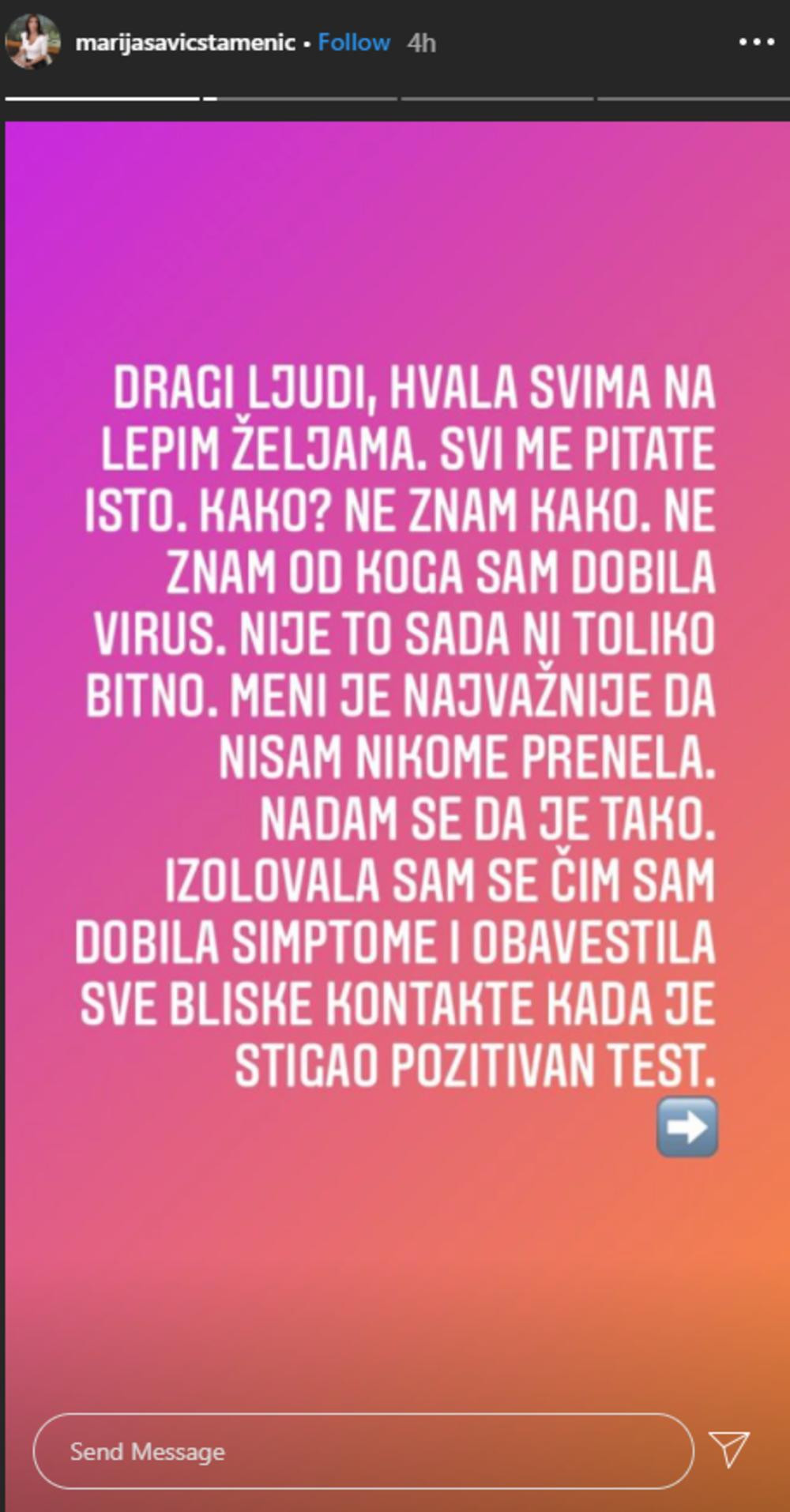Open the three-dot story options menu

756,43
